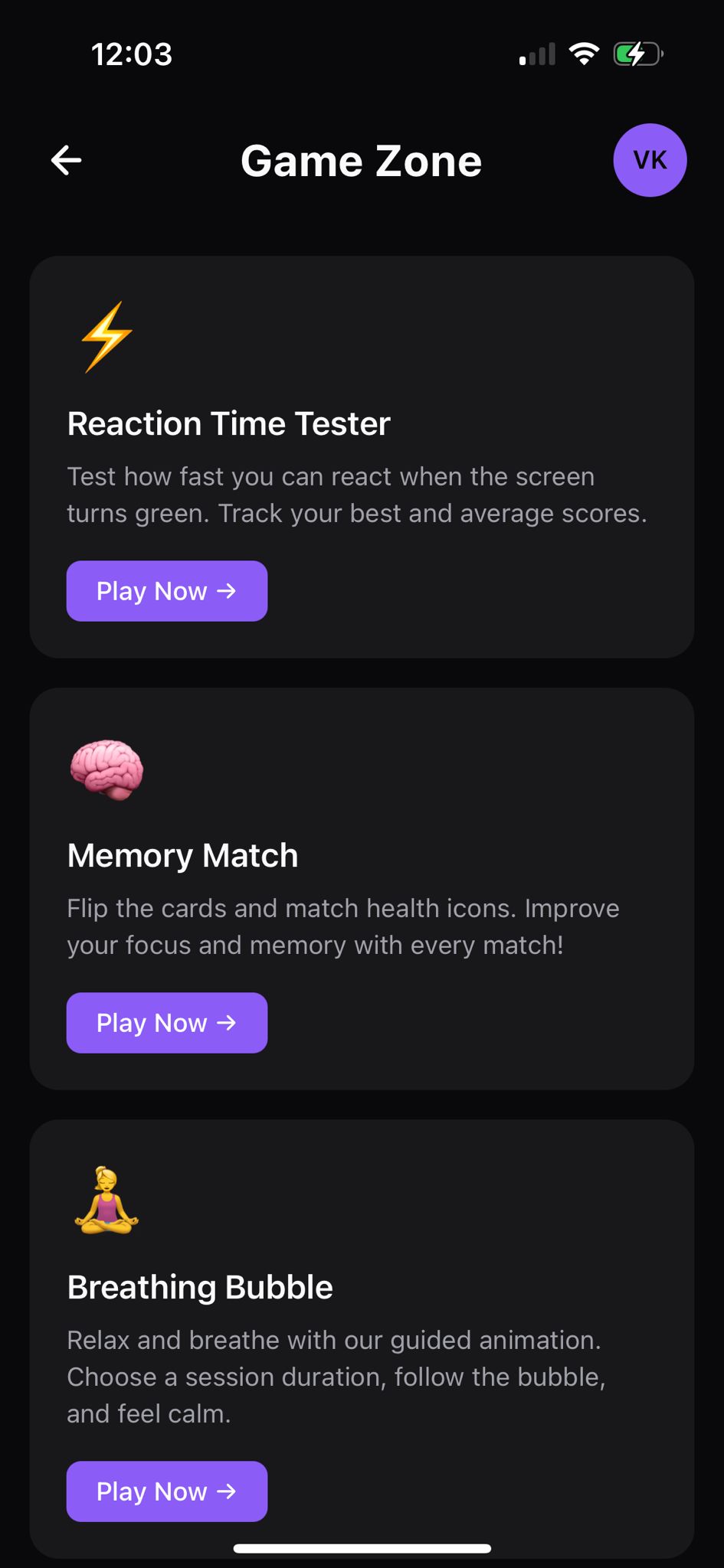Screen dimensions: 724x1568
Task: Open the VK profile avatar
Action: (649, 160)
